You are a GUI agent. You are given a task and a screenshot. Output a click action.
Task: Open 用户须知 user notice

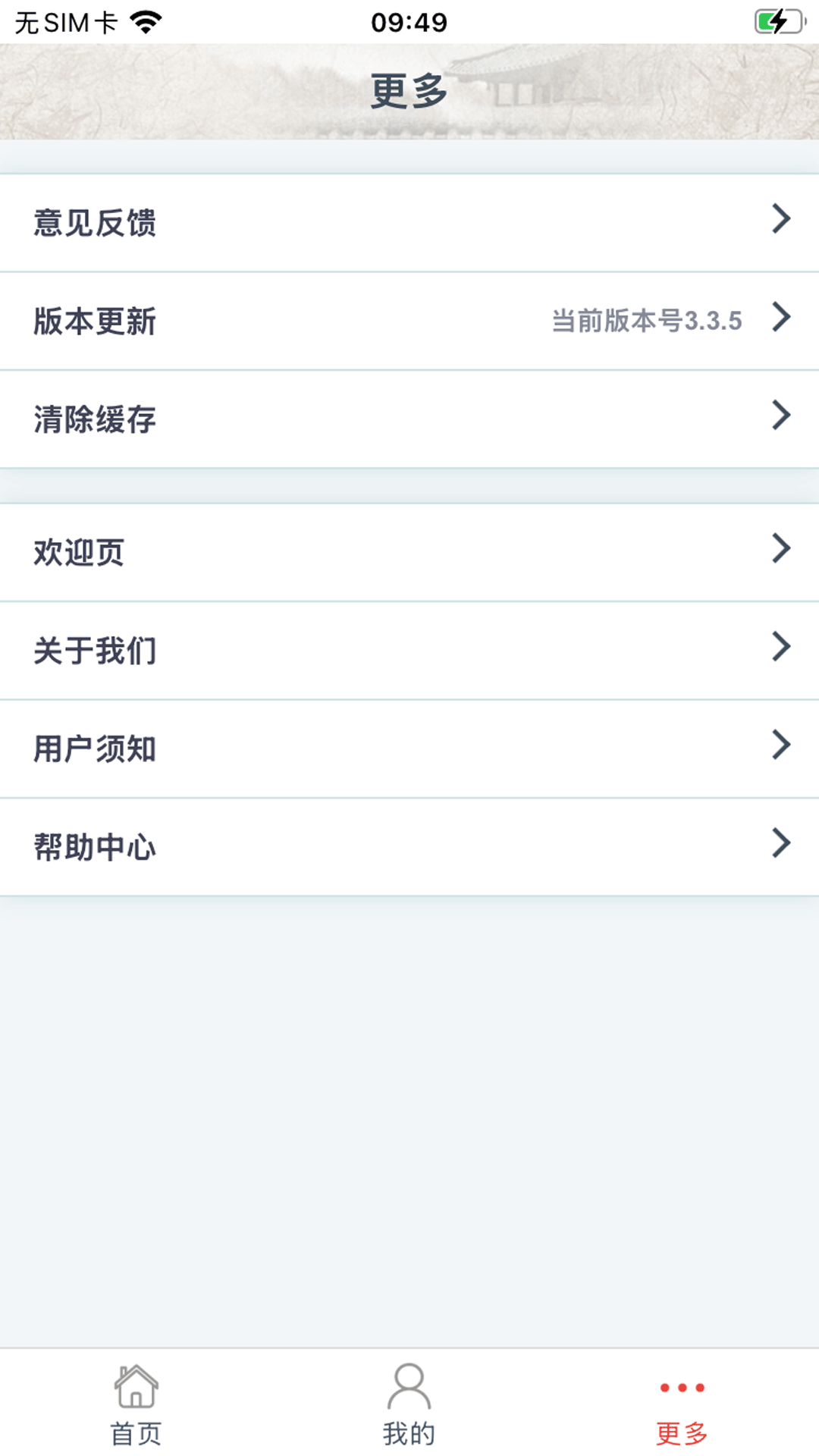point(409,748)
